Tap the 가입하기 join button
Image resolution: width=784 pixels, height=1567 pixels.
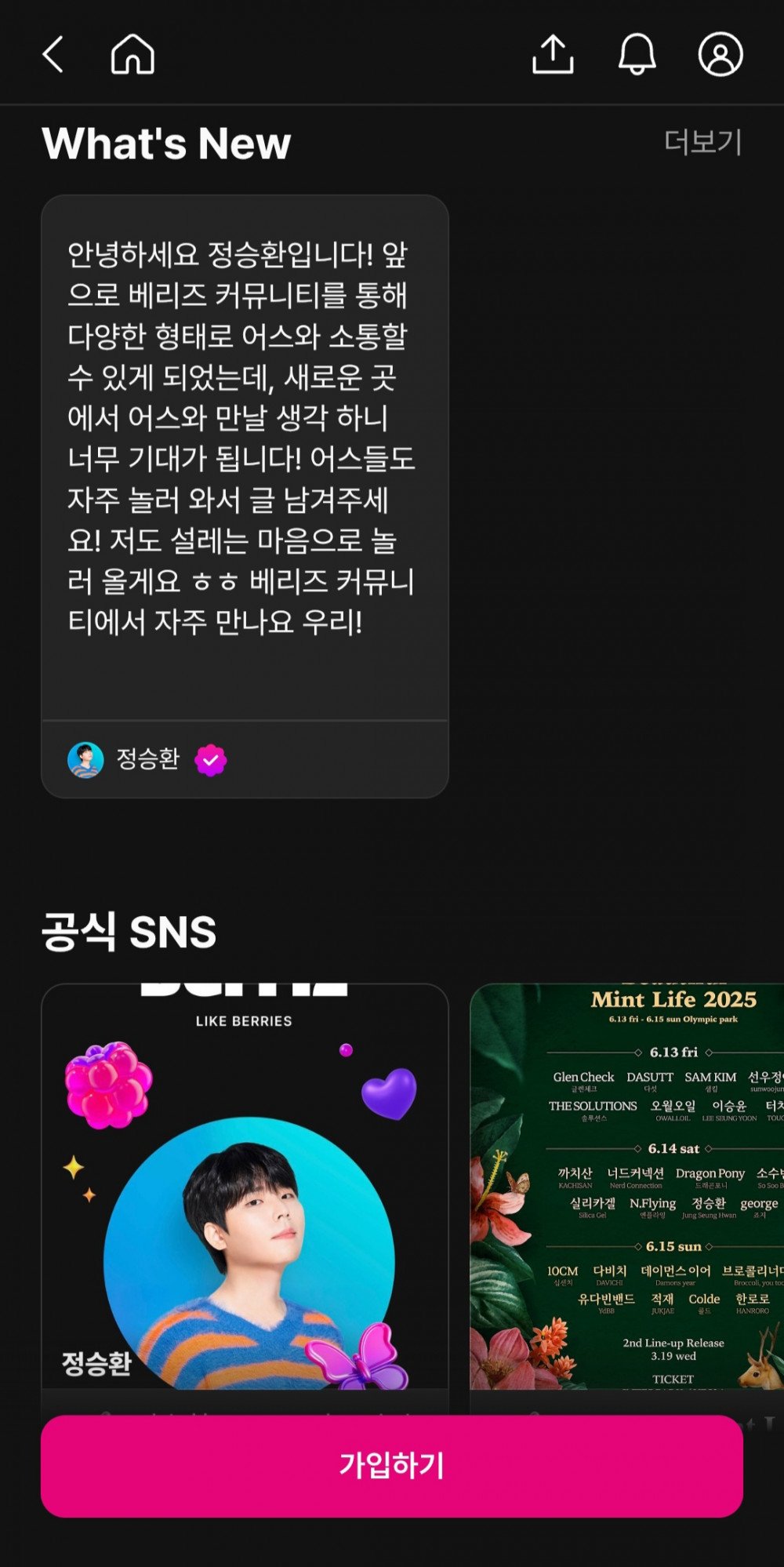pyautogui.click(x=392, y=1465)
